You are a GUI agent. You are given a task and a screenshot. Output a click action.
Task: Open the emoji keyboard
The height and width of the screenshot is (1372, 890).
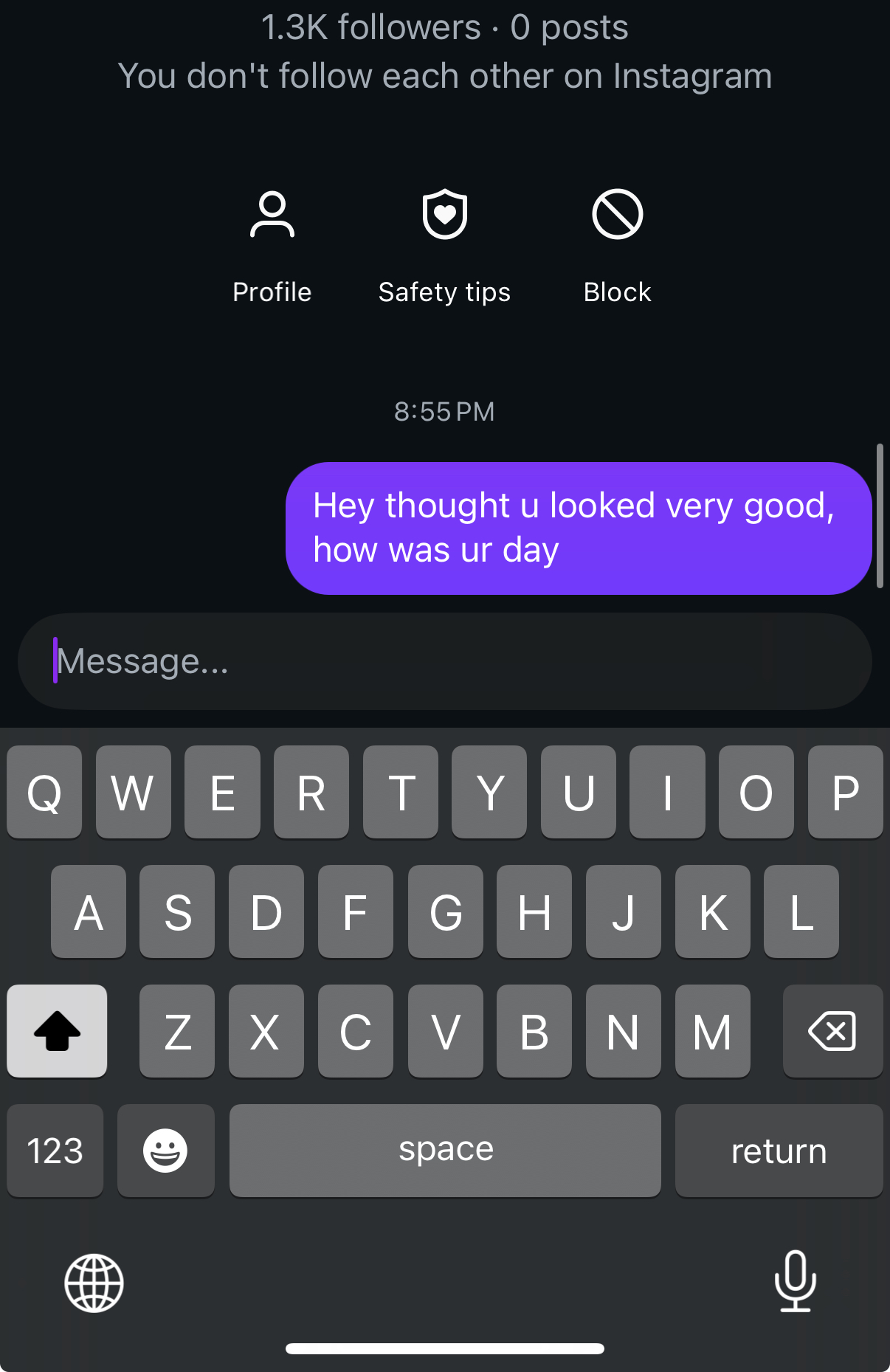pos(165,1151)
